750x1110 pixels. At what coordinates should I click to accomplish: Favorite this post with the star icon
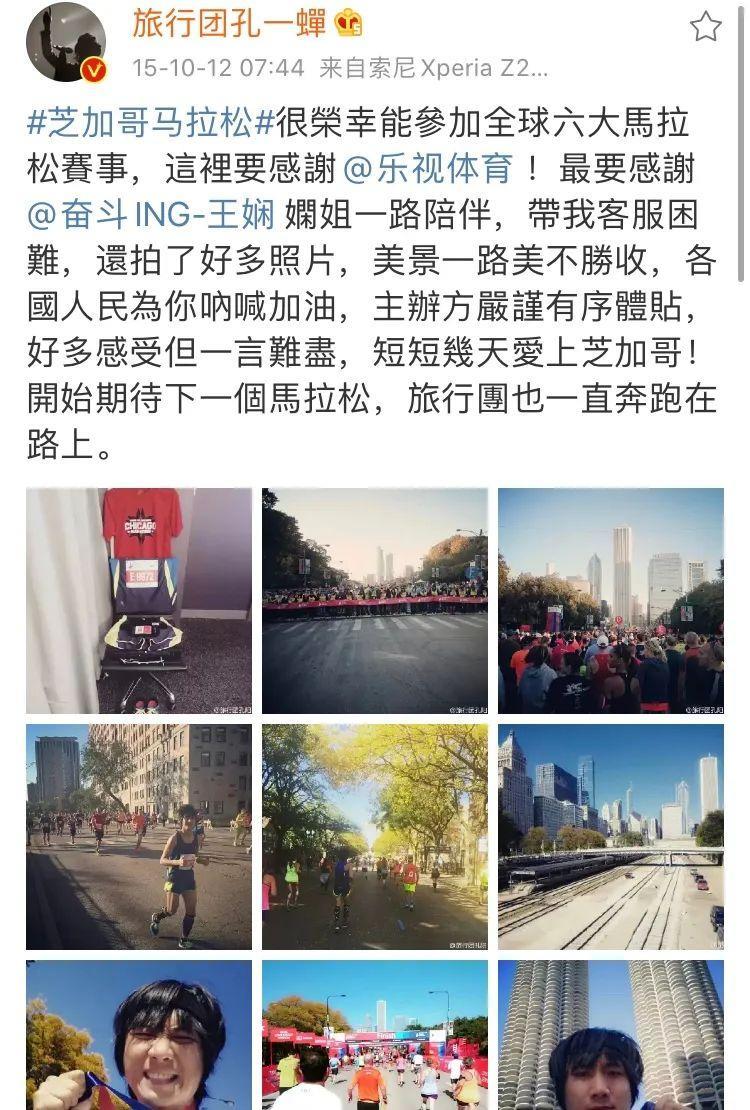(705, 27)
